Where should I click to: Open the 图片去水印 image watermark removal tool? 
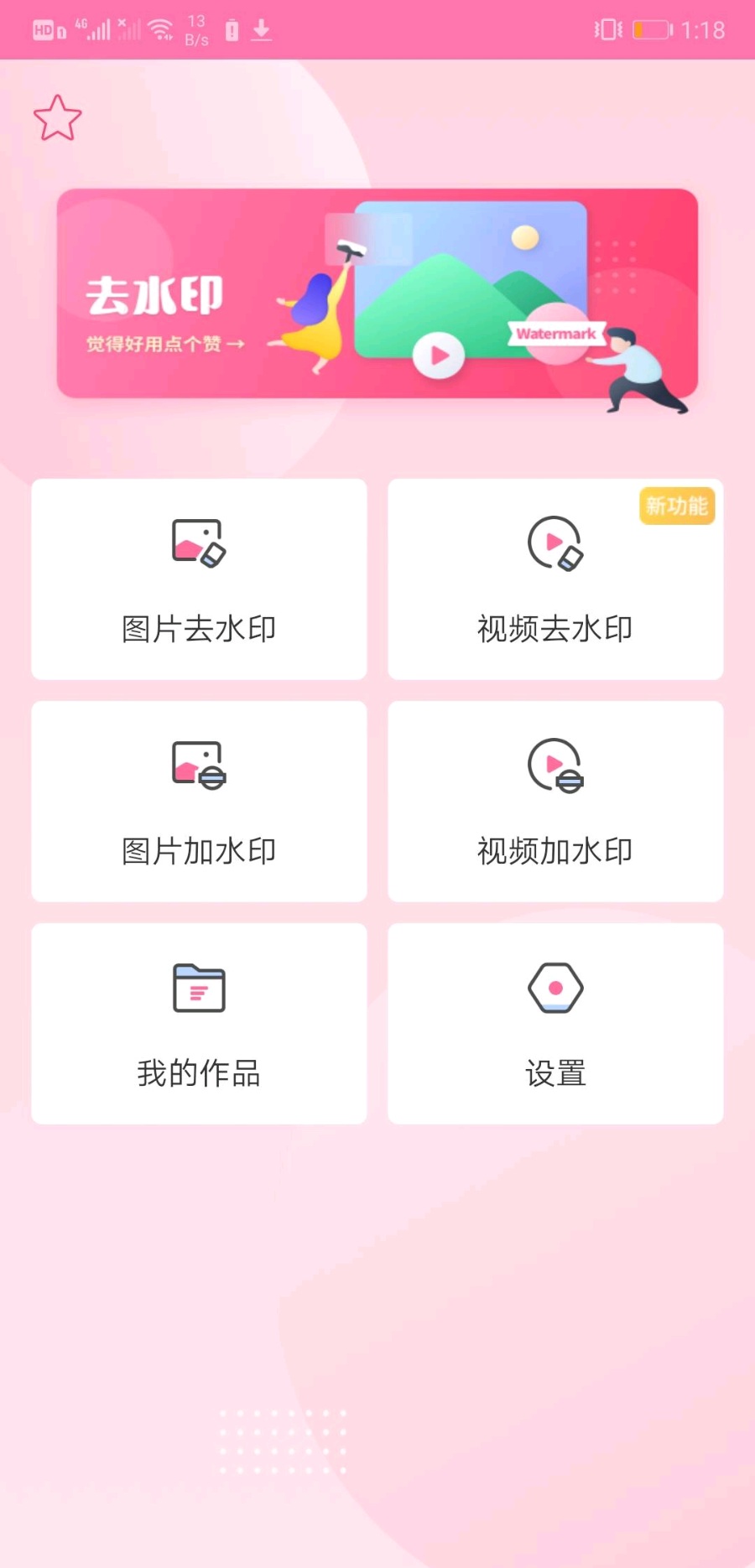coord(198,580)
